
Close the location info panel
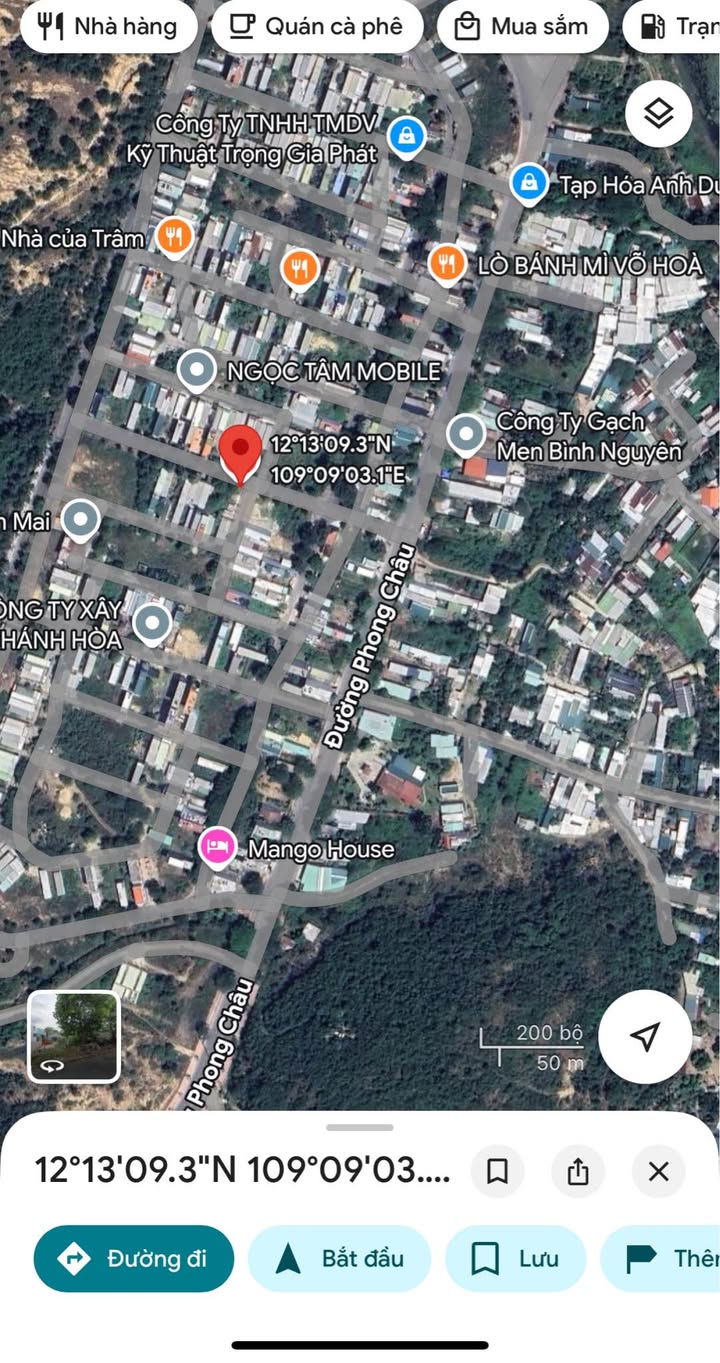pyautogui.click(x=658, y=1171)
